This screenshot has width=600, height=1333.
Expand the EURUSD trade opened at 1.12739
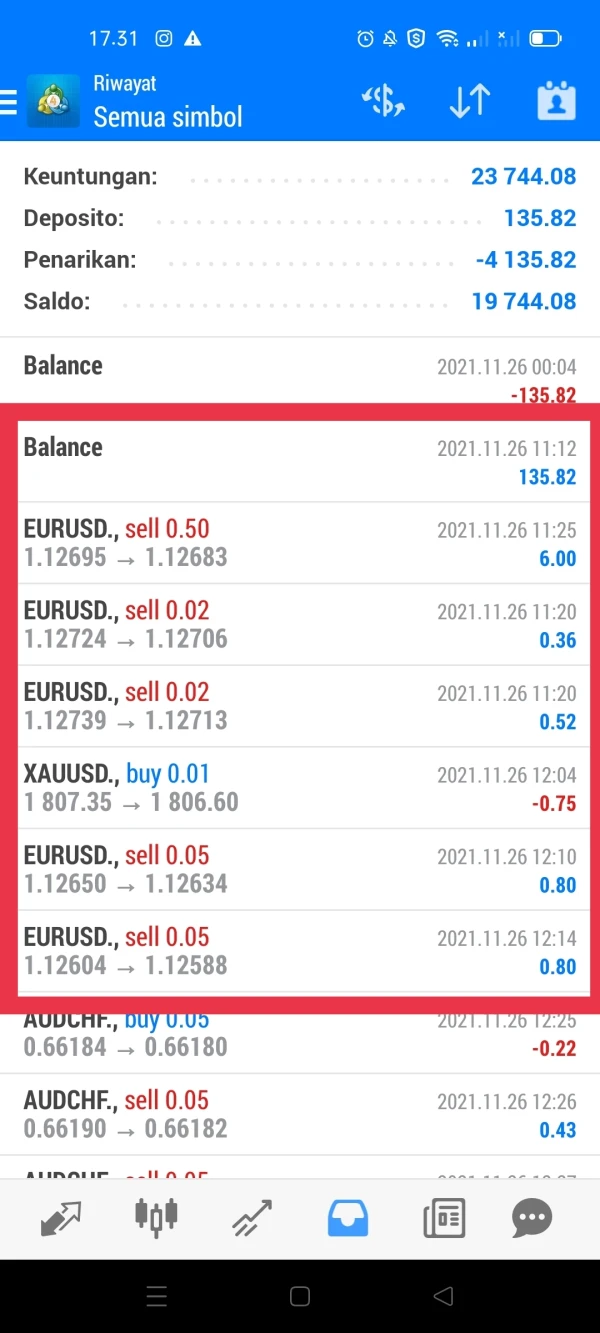tap(300, 706)
